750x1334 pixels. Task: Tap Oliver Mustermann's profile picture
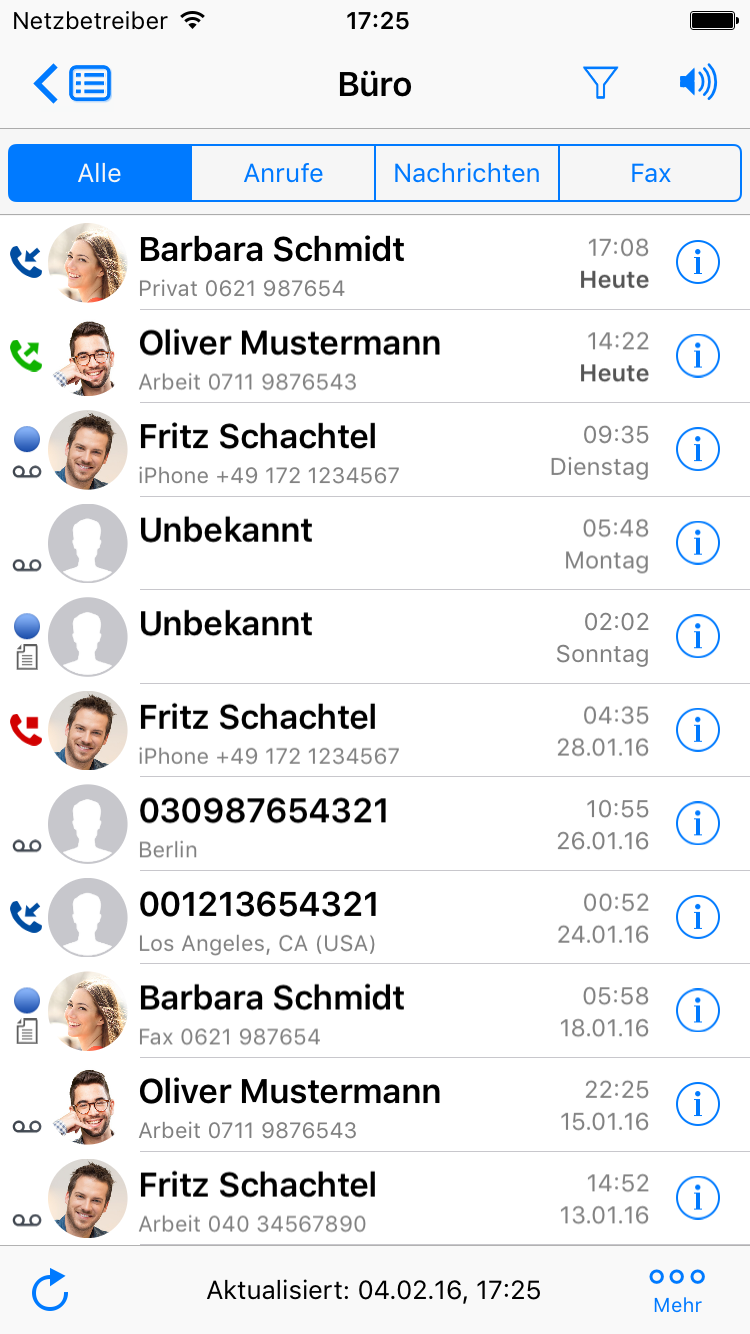pos(88,356)
